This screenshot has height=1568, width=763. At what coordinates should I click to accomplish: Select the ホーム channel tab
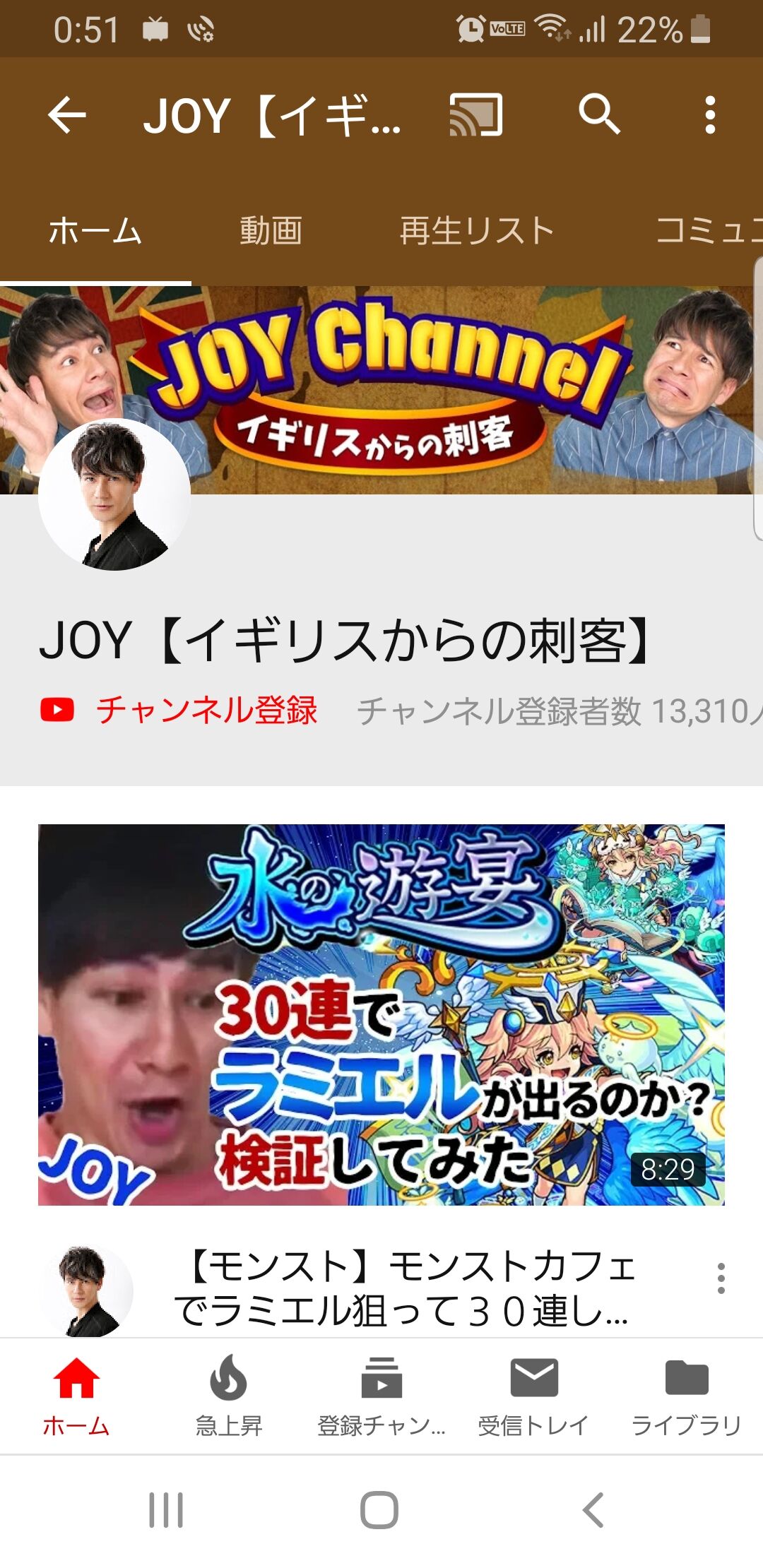[x=95, y=231]
